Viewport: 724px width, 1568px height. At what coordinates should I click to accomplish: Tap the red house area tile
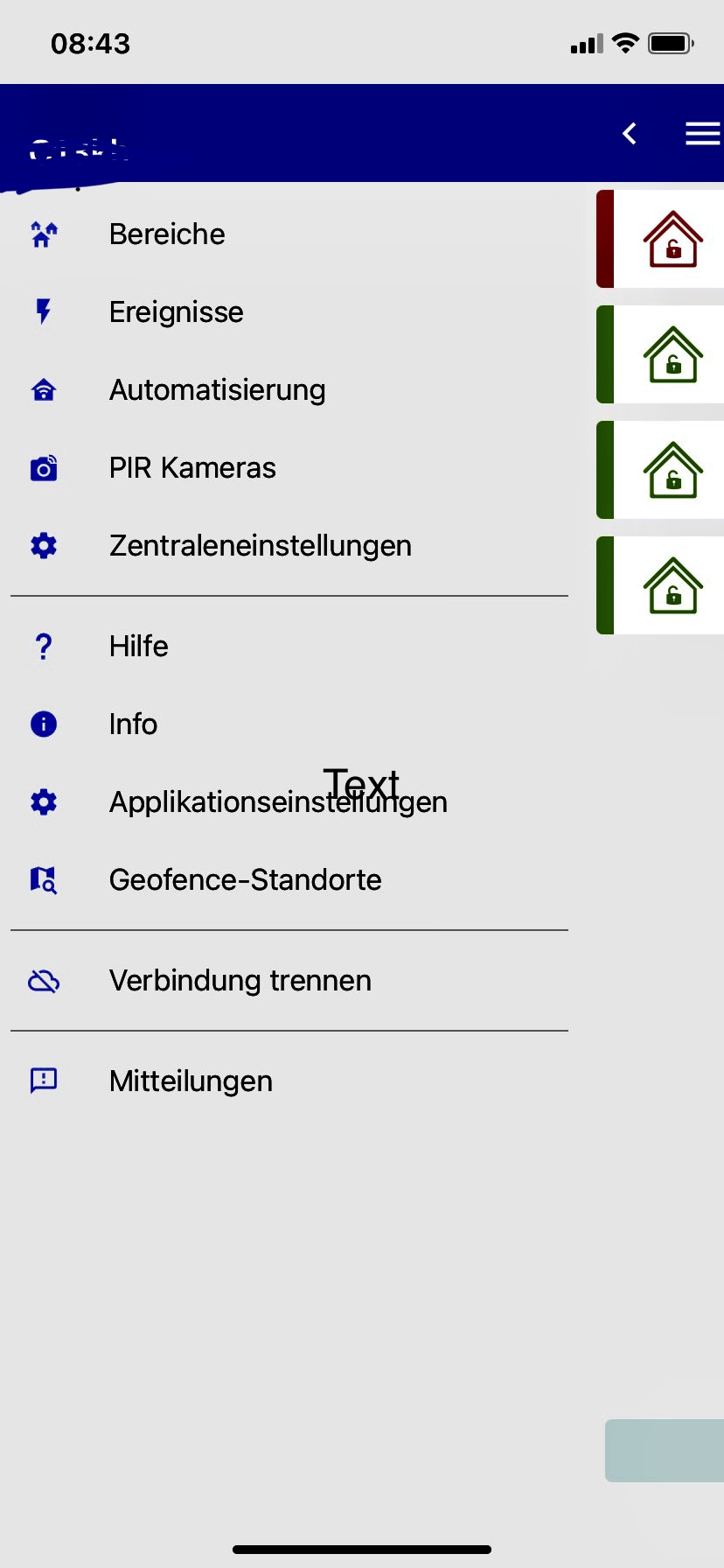670,239
